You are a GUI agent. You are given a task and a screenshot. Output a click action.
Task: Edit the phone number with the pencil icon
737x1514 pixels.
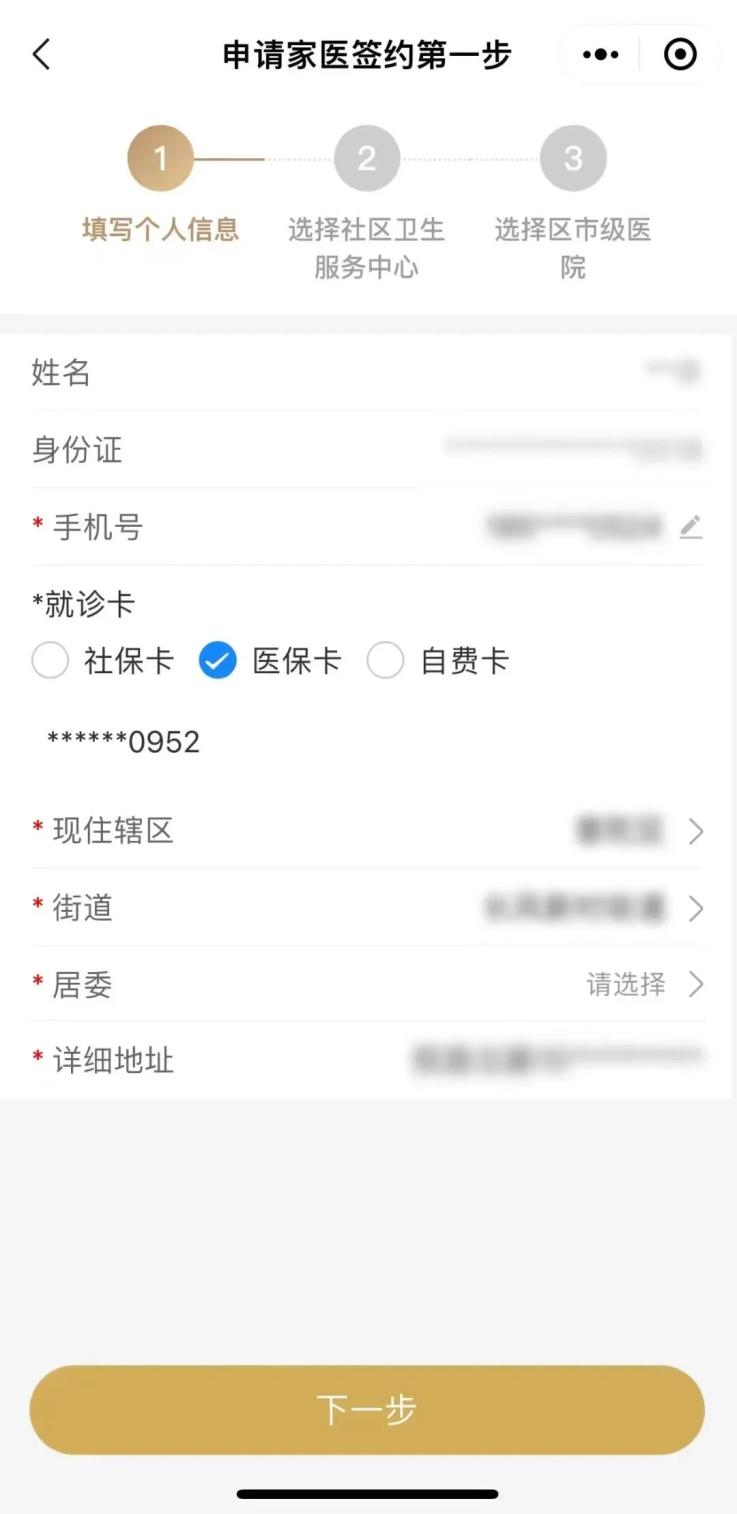pyautogui.click(x=691, y=526)
